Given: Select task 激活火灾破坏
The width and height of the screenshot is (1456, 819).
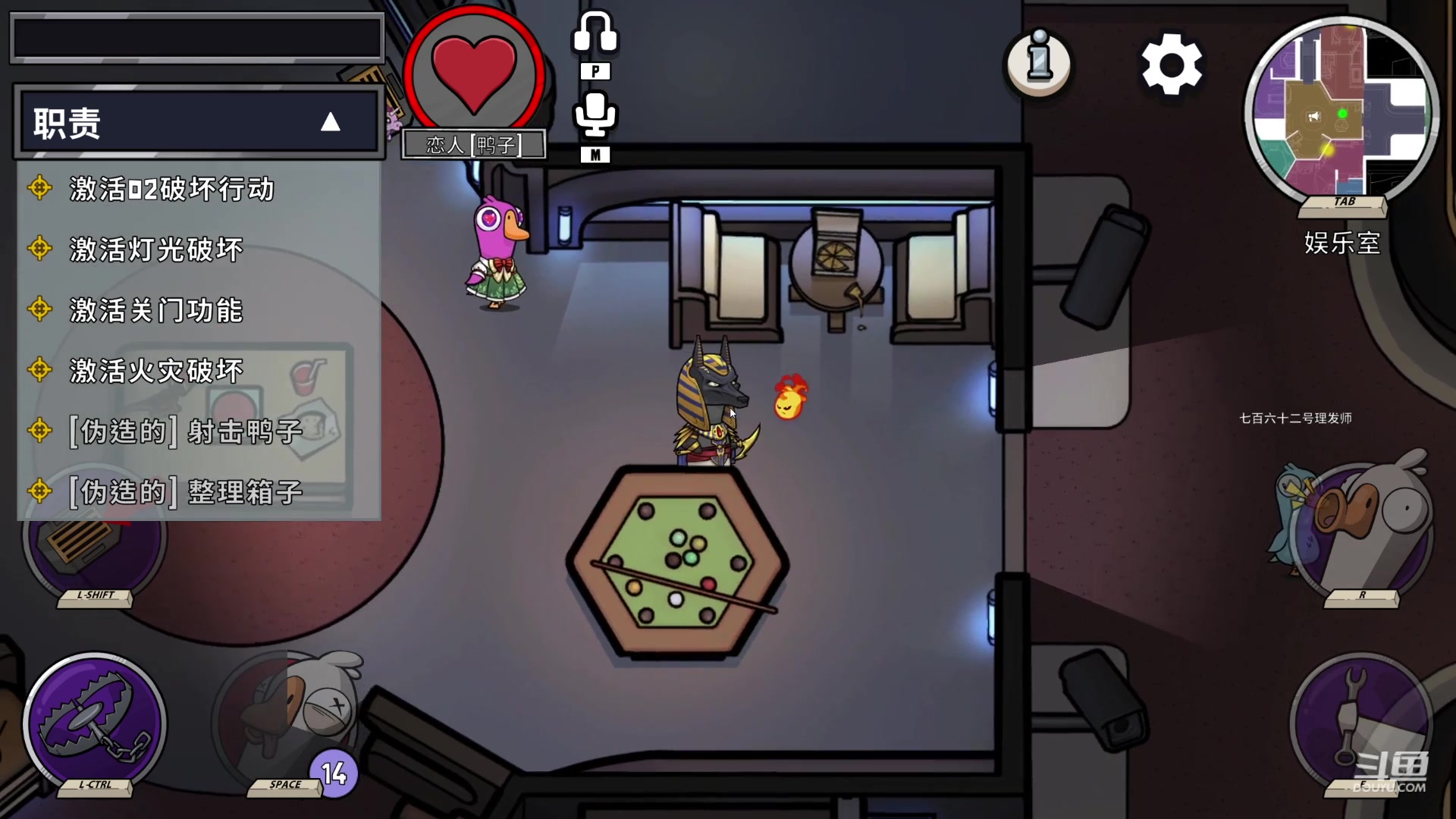Looking at the screenshot, I should point(155,371).
